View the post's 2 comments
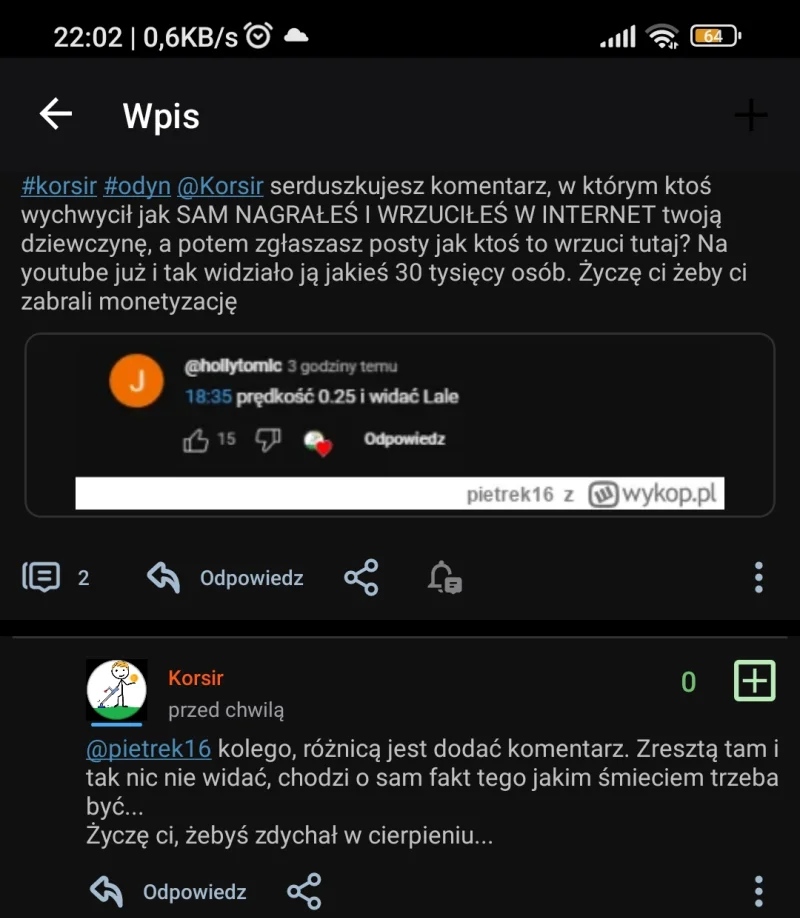The width and height of the screenshot is (800, 918). tap(56, 577)
